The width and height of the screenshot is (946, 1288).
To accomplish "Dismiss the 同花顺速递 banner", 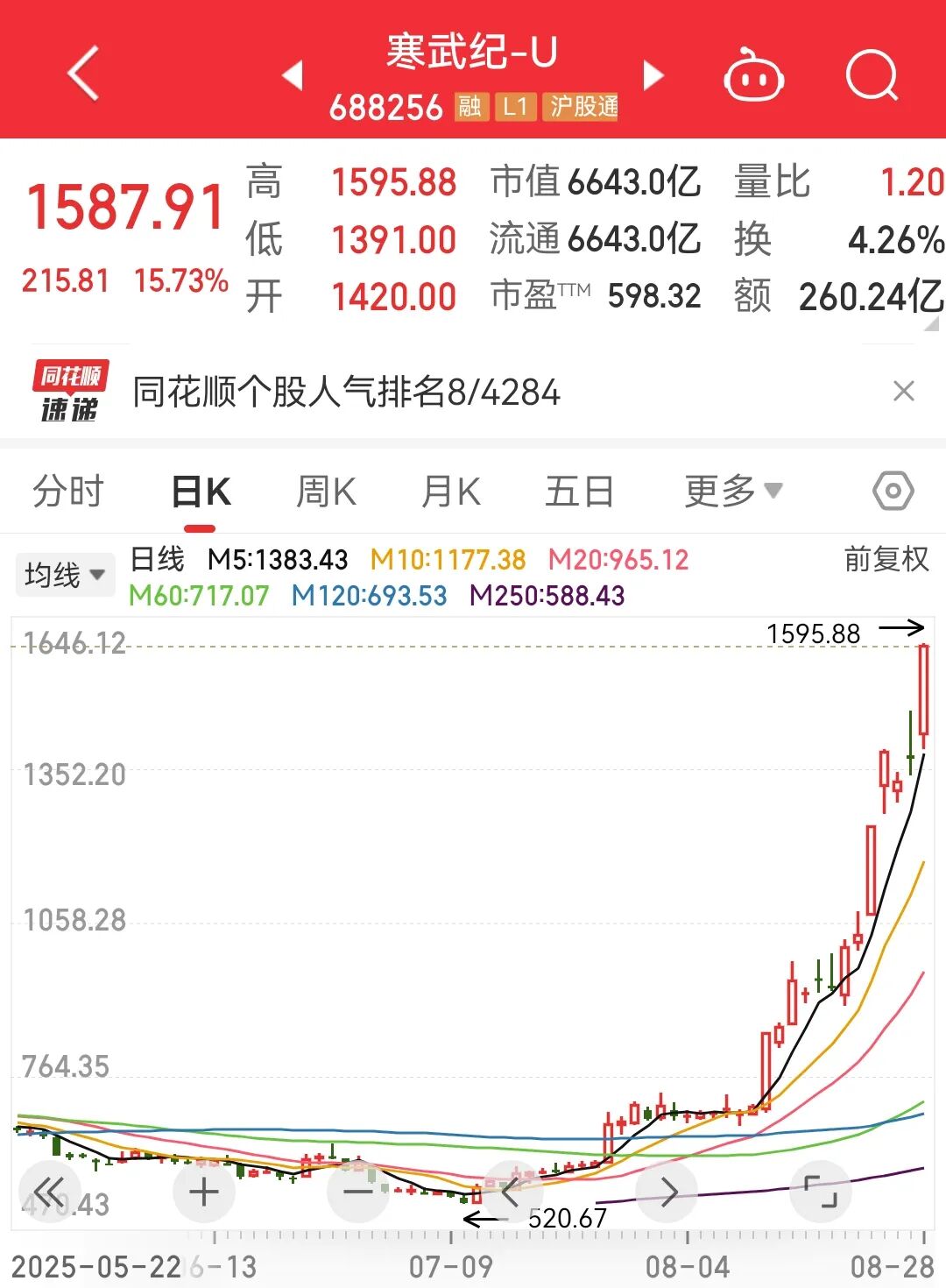I will pos(903,391).
